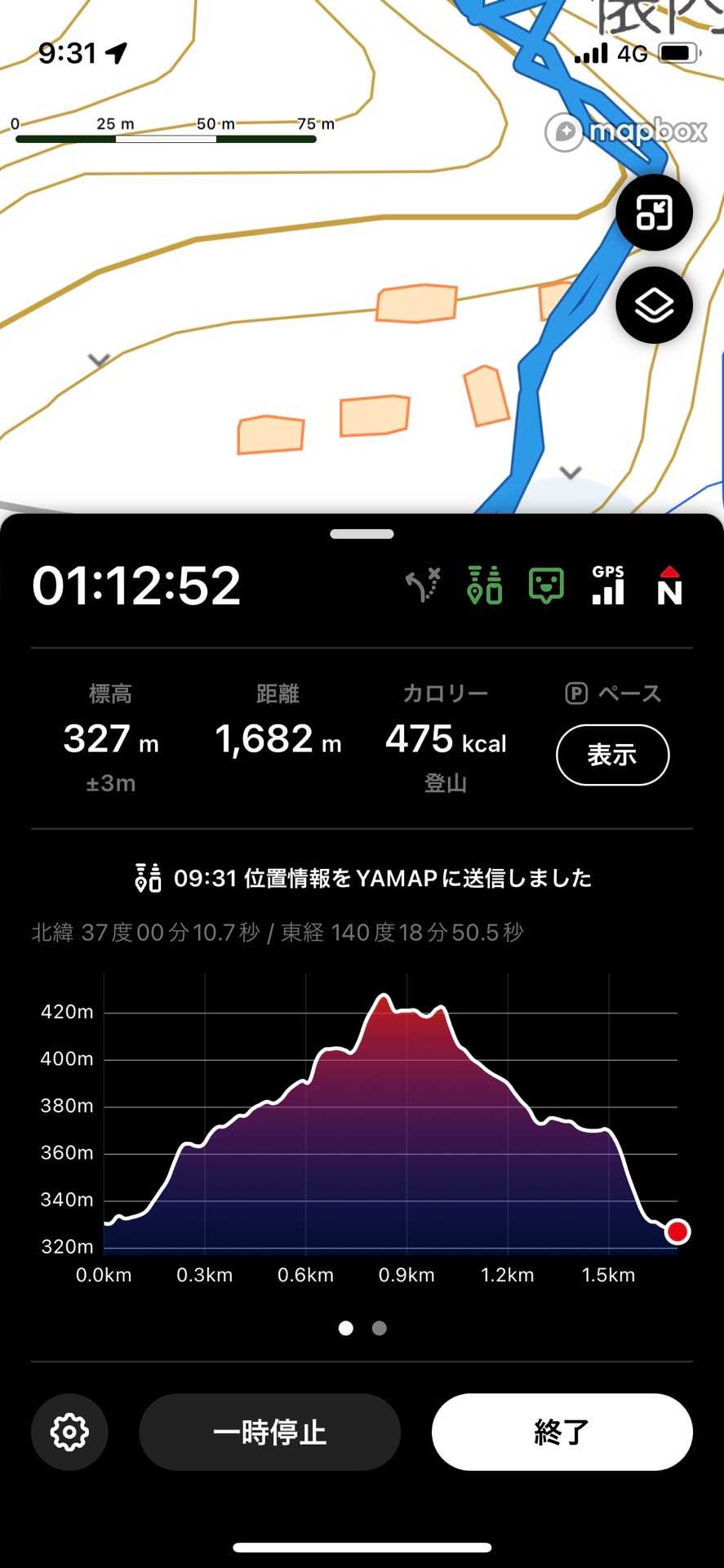Open the map layers selector
The image size is (724, 1568).
[654, 306]
